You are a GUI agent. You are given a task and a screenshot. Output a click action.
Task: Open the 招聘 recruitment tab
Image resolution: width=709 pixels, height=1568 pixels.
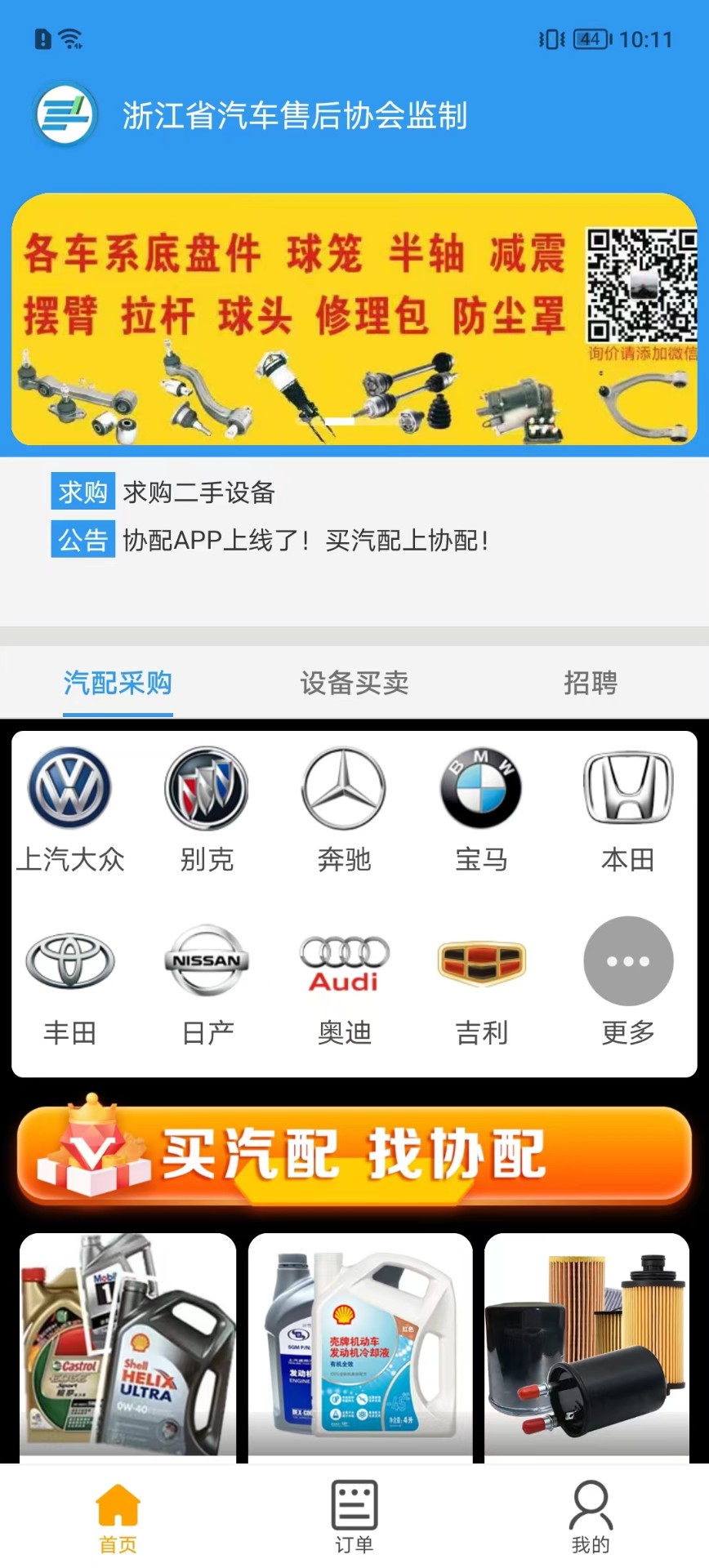pos(591,684)
